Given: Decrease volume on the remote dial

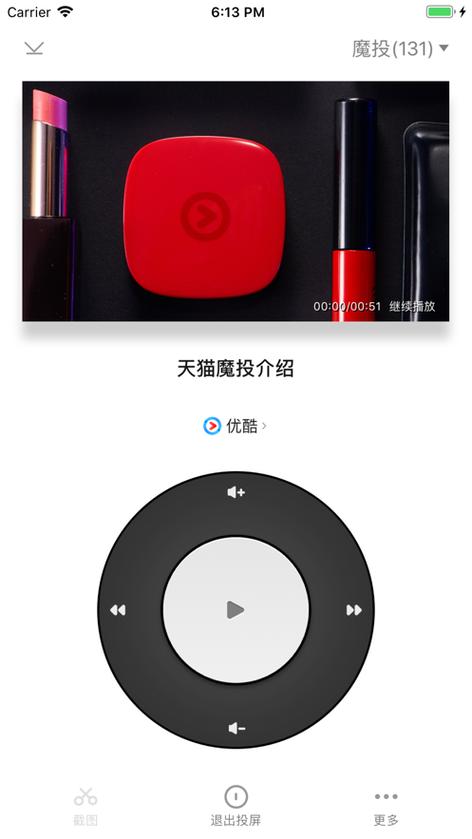Looking at the screenshot, I should point(236,728).
